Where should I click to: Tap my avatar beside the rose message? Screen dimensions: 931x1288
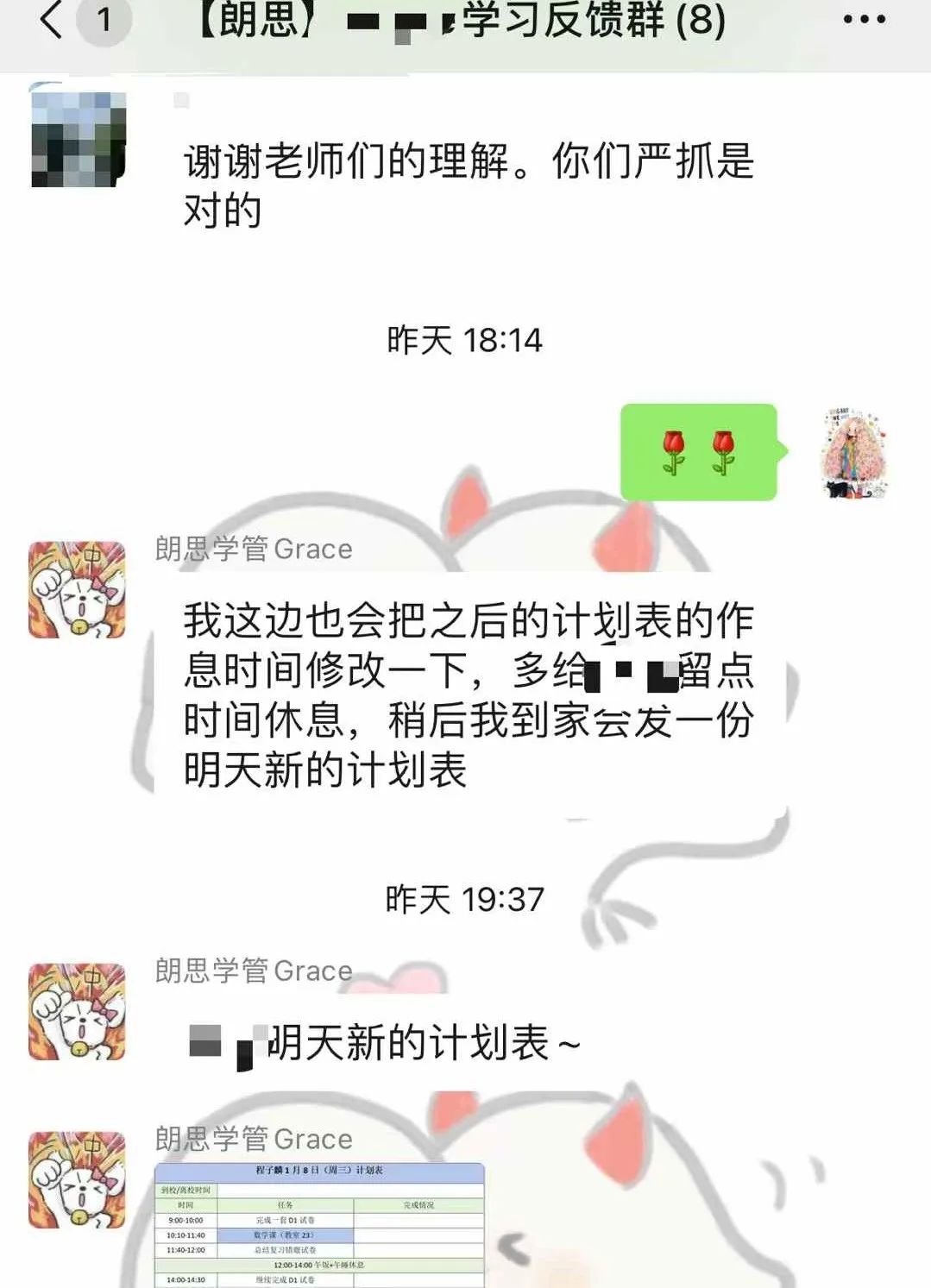tap(853, 452)
